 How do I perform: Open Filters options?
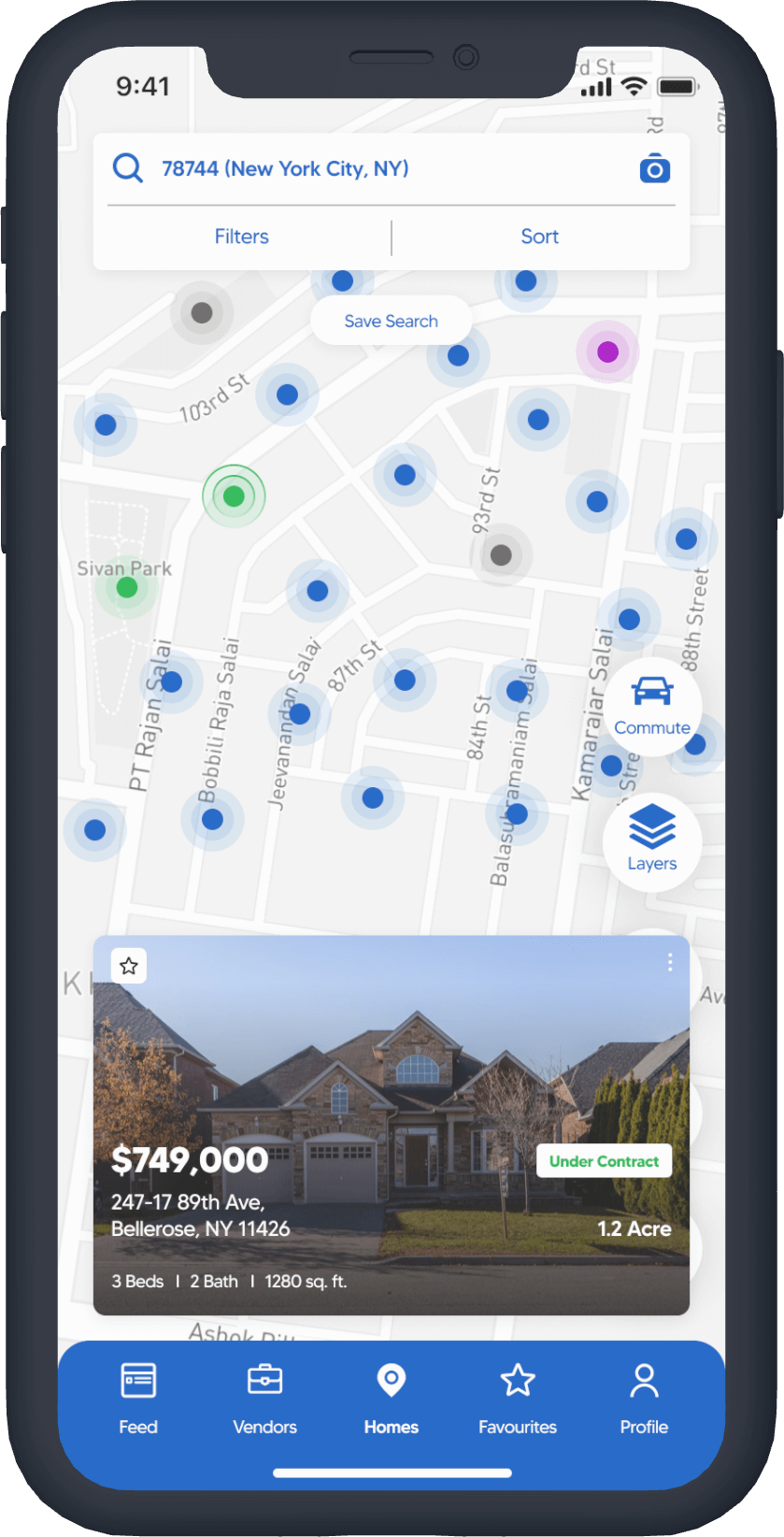click(241, 237)
